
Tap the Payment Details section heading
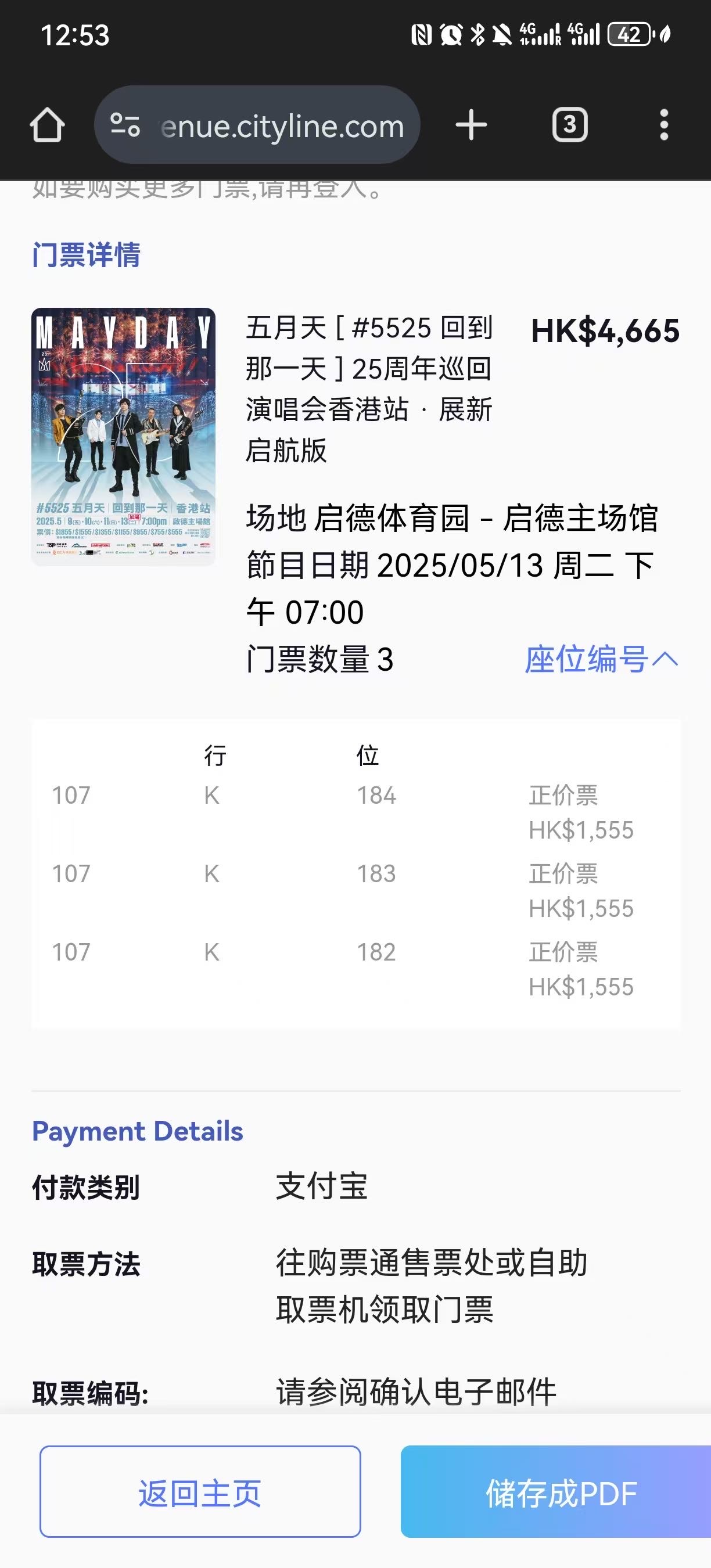click(x=138, y=1131)
